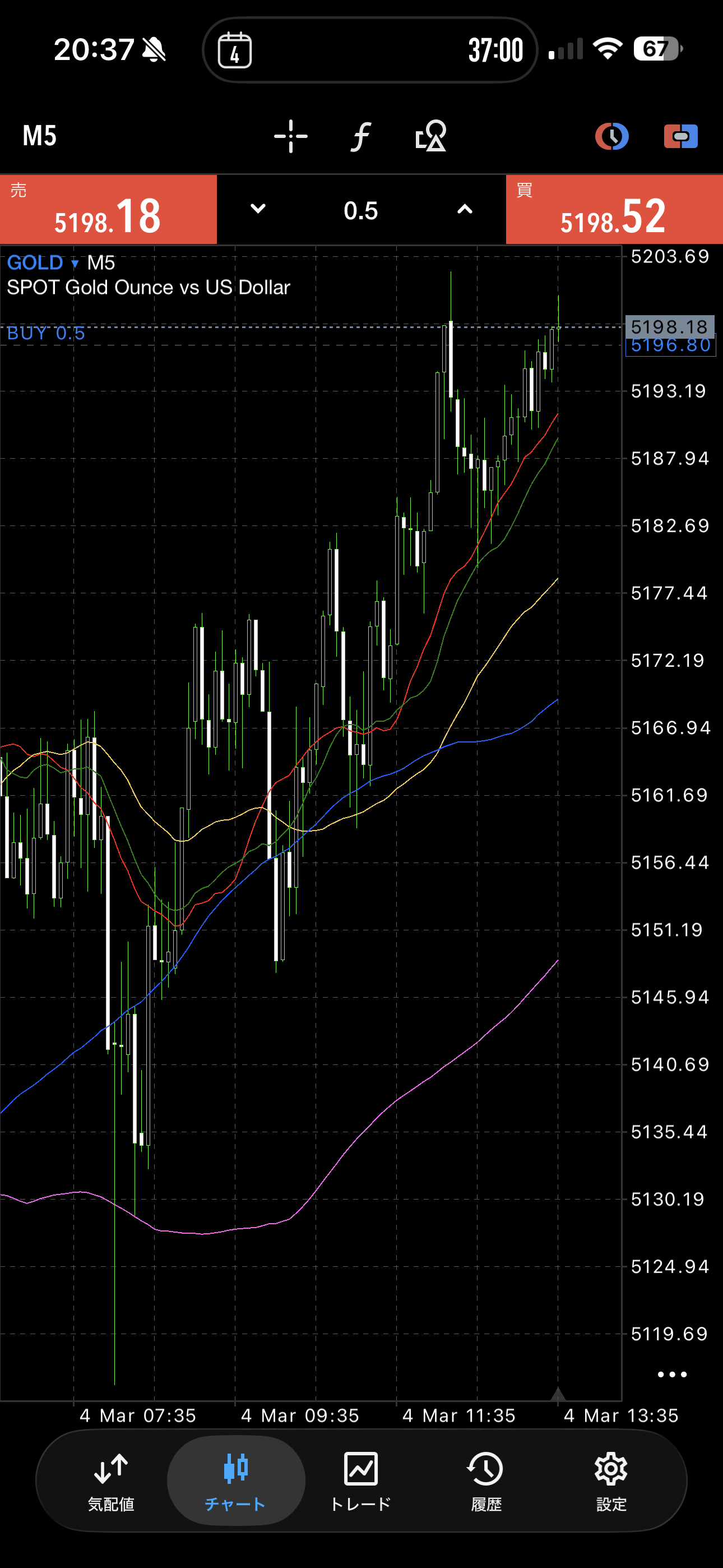Open the indicators function menu
The image size is (723, 1568).
[x=360, y=136]
